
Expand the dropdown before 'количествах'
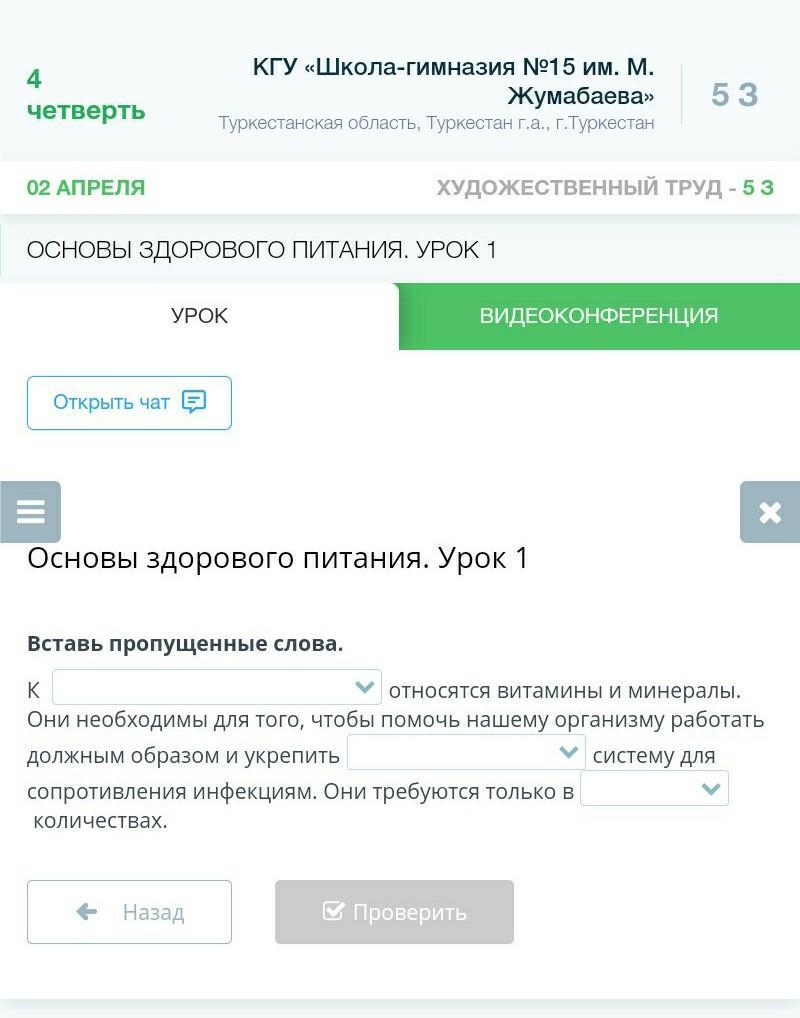pos(654,789)
